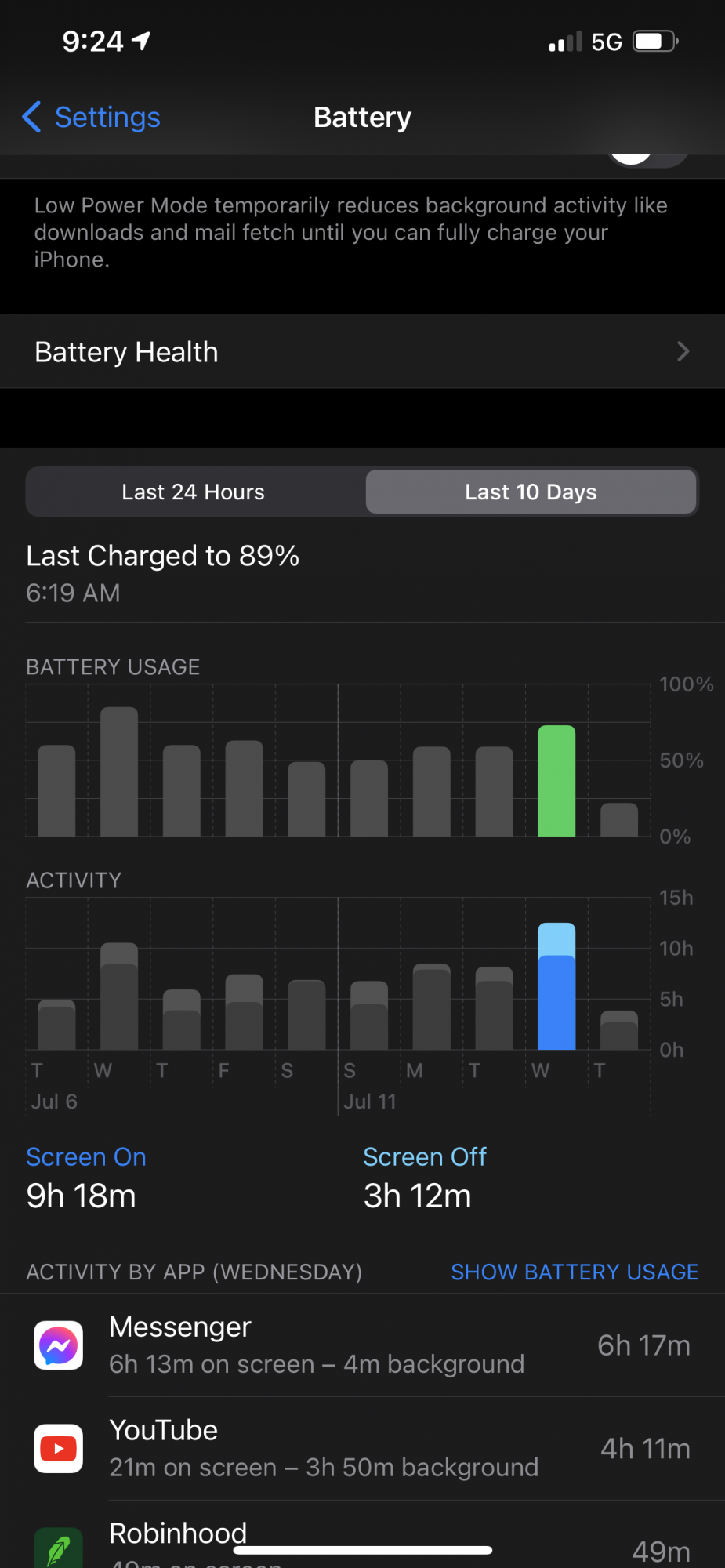The height and width of the screenshot is (1568, 725).
Task: Switch to Last 24 Hours view
Action: tap(194, 492)
